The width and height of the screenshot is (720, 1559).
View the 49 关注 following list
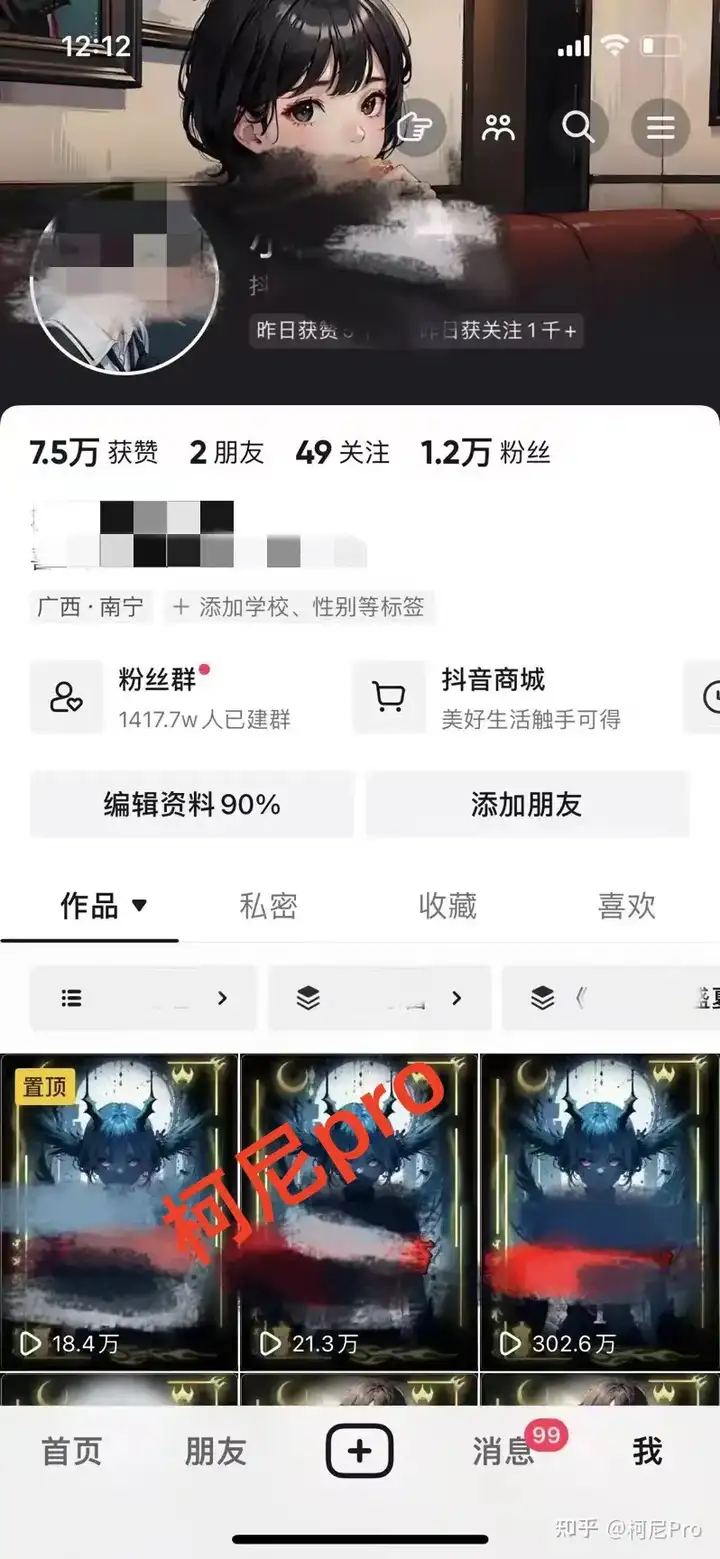tap(342, 453)
